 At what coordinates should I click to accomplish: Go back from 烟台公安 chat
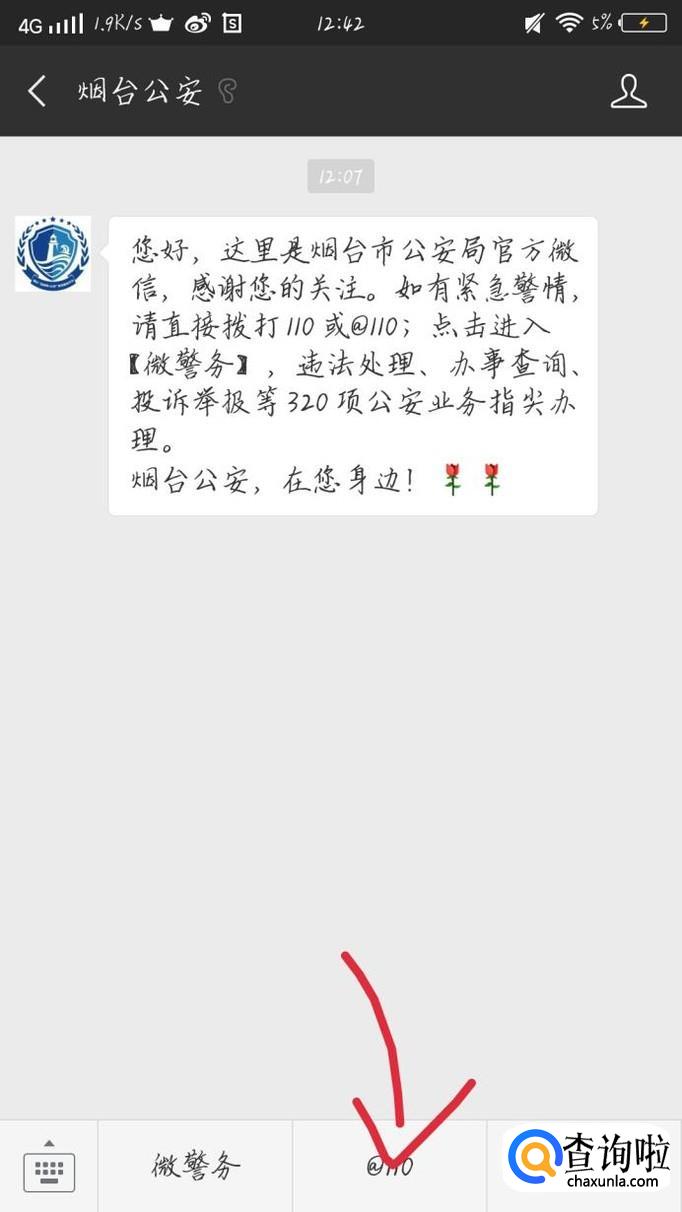point(37,92)
